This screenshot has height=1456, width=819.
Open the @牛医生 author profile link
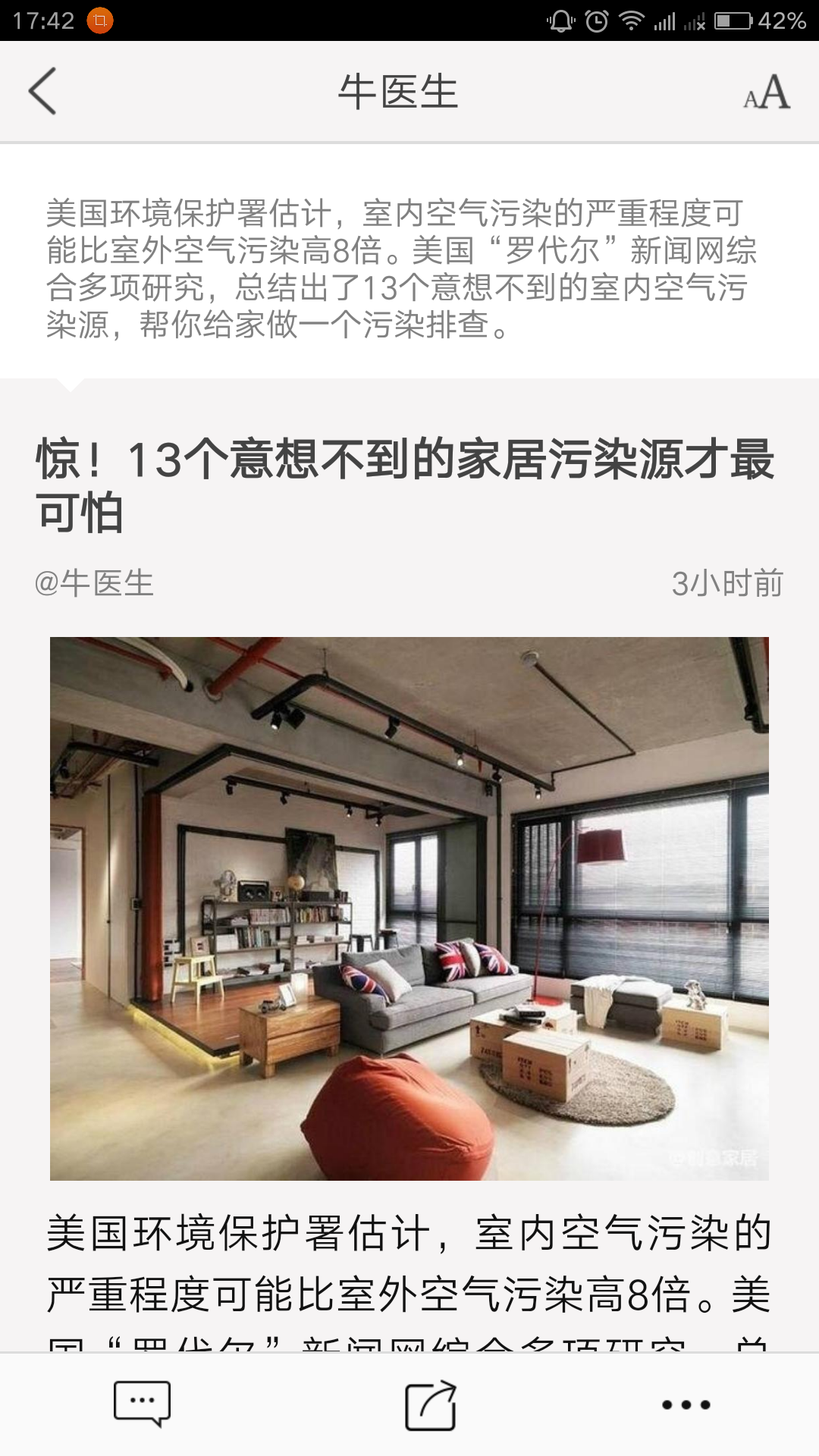pos(94,583)
